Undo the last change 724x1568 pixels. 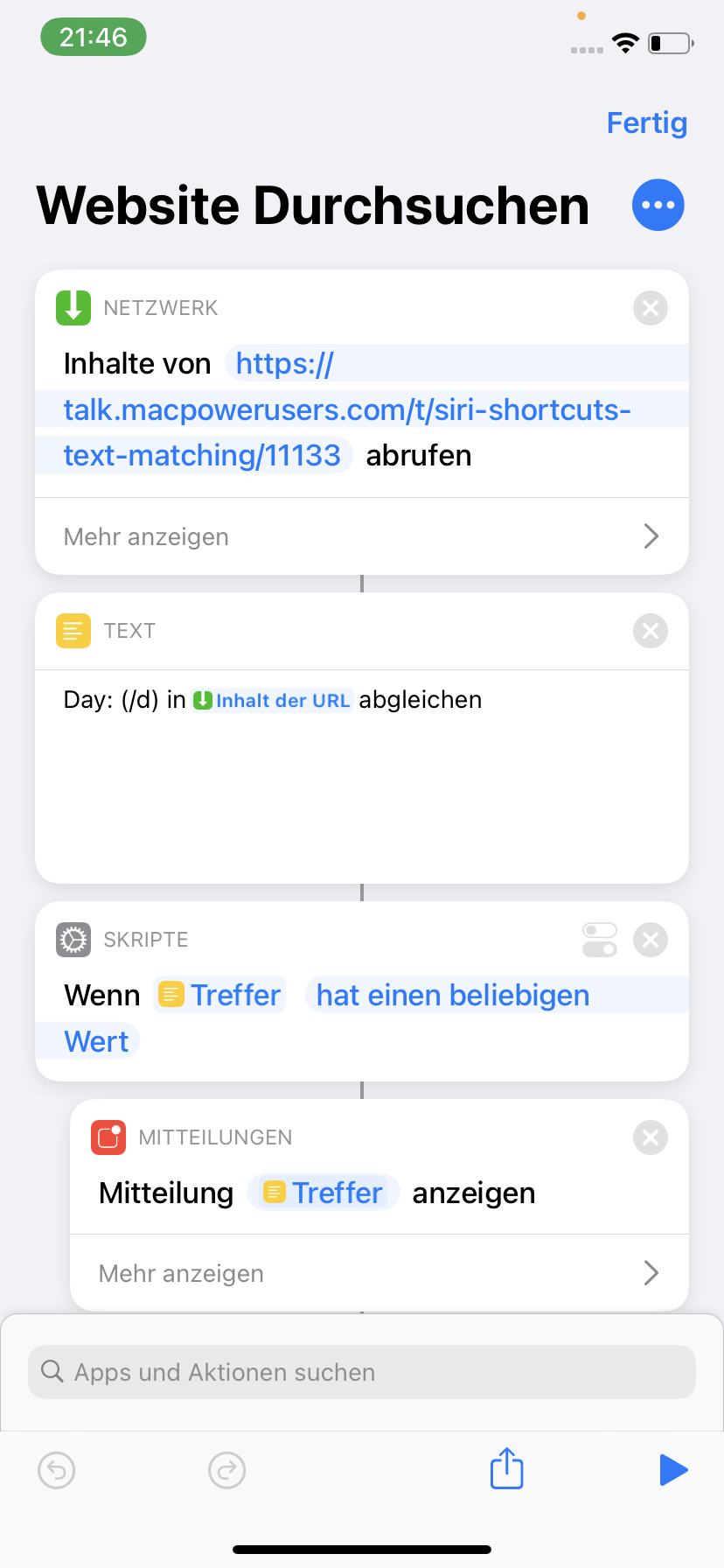[57, 1470]
